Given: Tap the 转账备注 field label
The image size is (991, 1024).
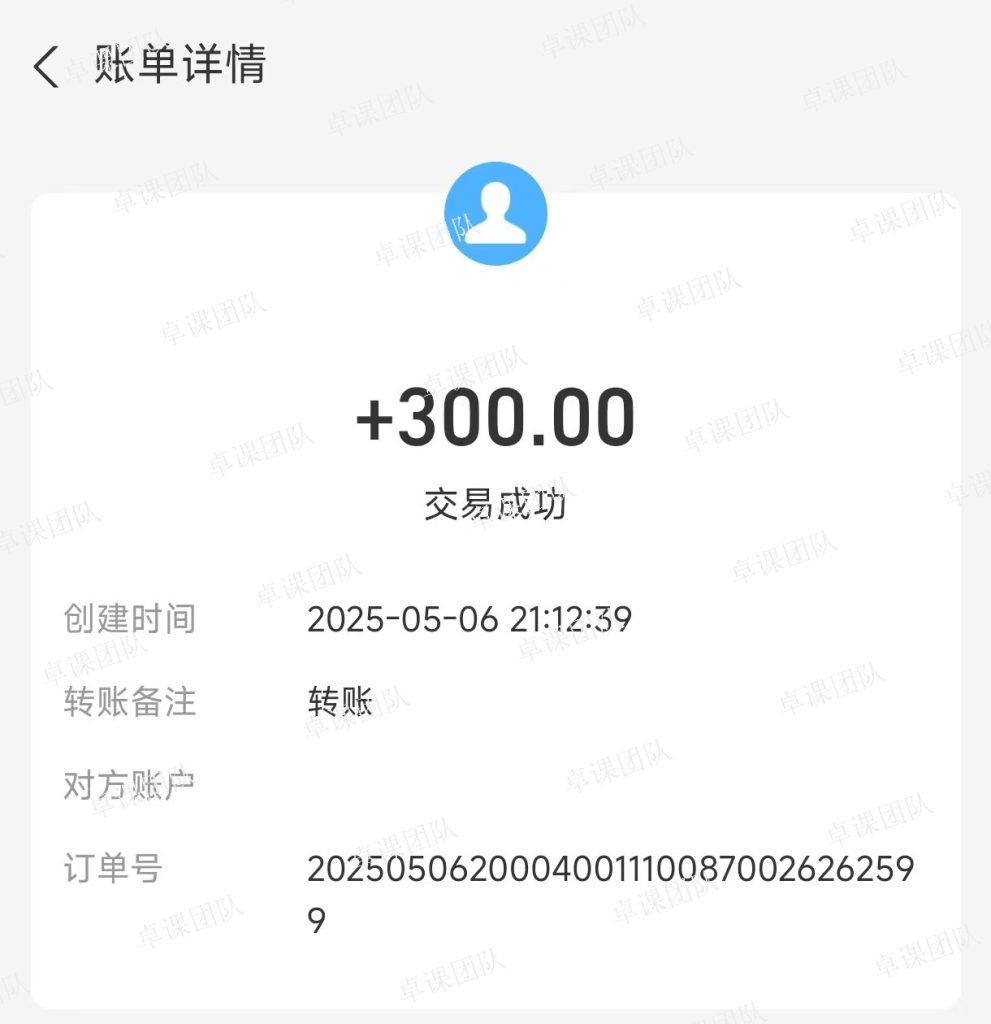Looking at the screenshot, I should coord(129,703).
